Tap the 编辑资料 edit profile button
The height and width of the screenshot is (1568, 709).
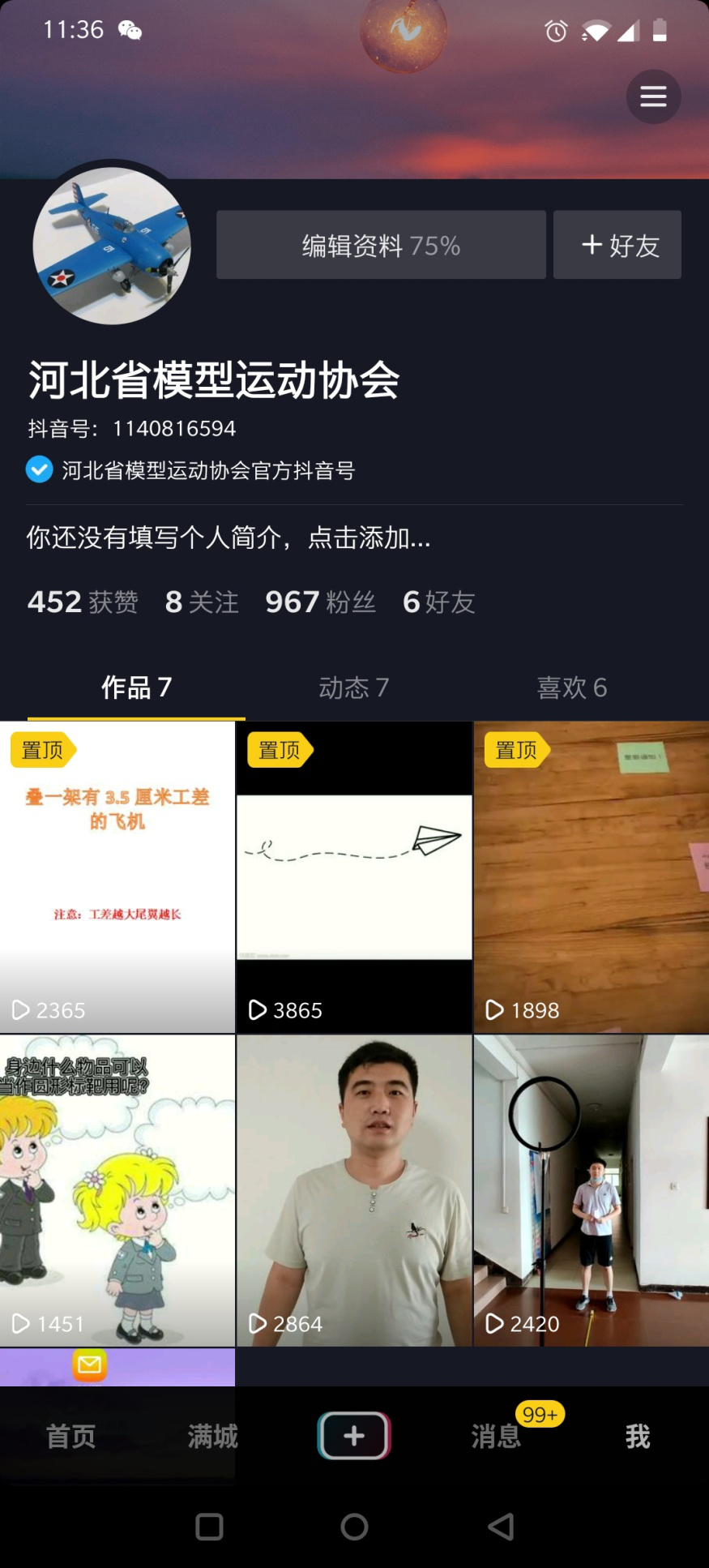coord(380,245)
